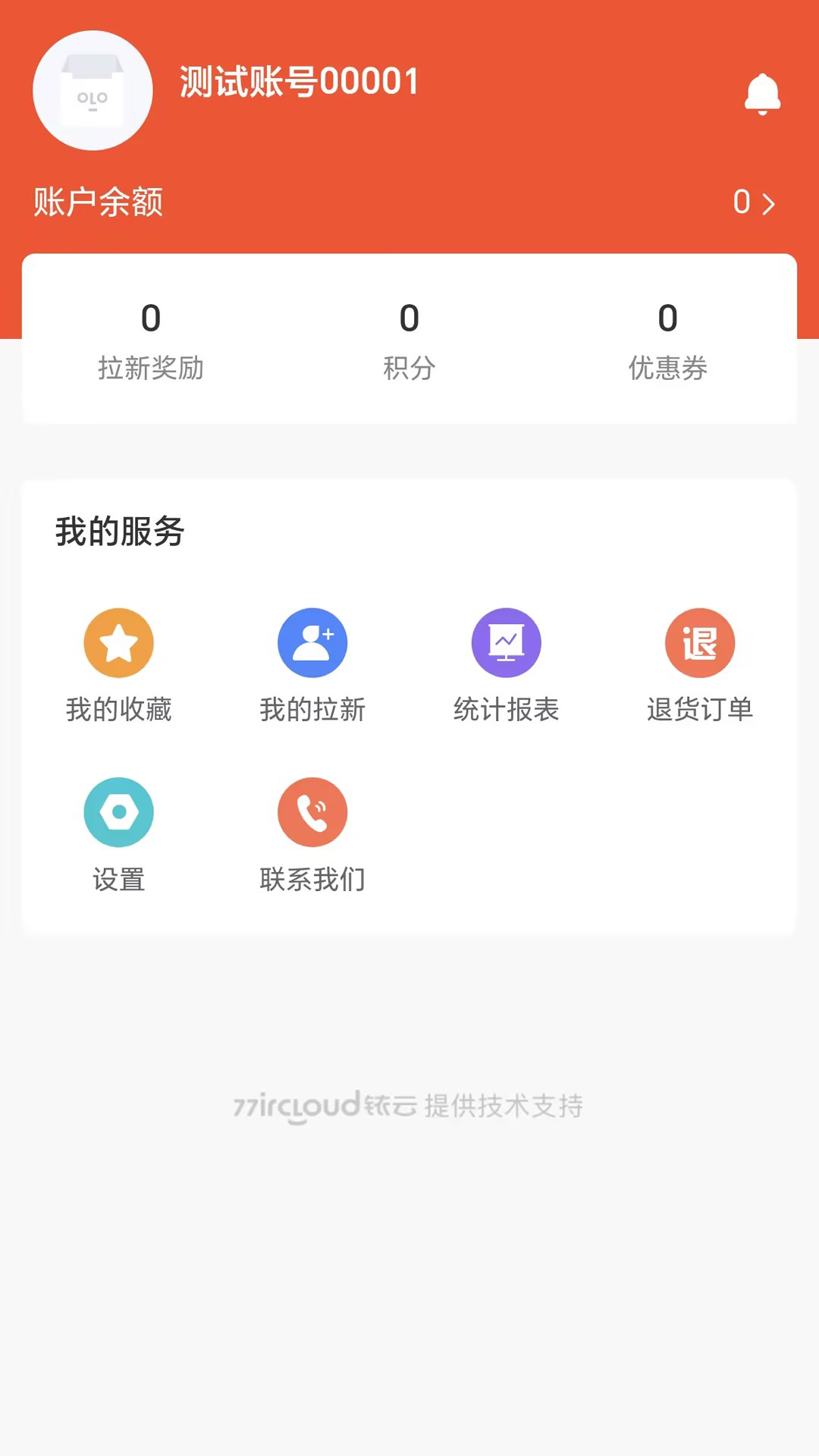
Task: Open the 设置 settings icon
Action: [x=118, y=811]
